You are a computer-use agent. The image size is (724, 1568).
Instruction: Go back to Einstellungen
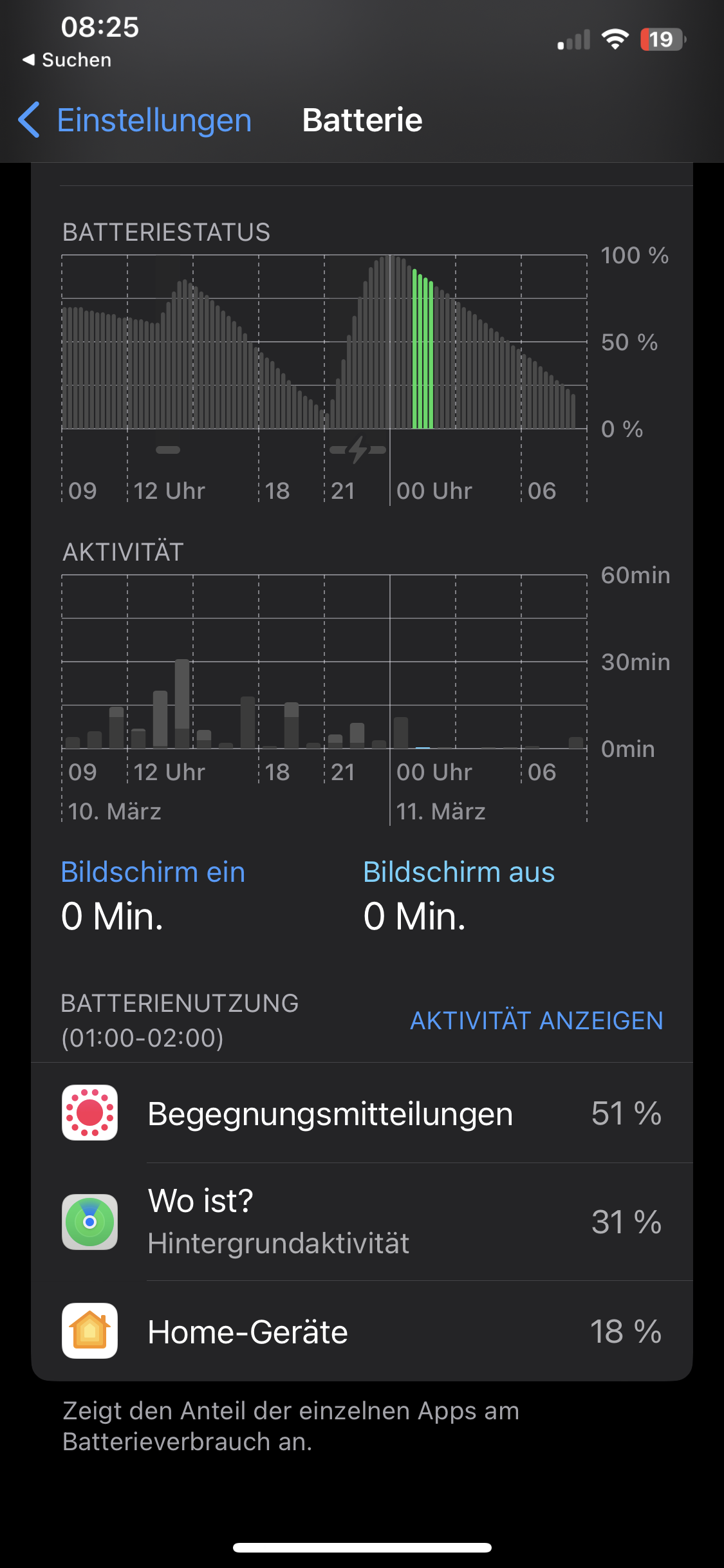[x=135, y=120]
